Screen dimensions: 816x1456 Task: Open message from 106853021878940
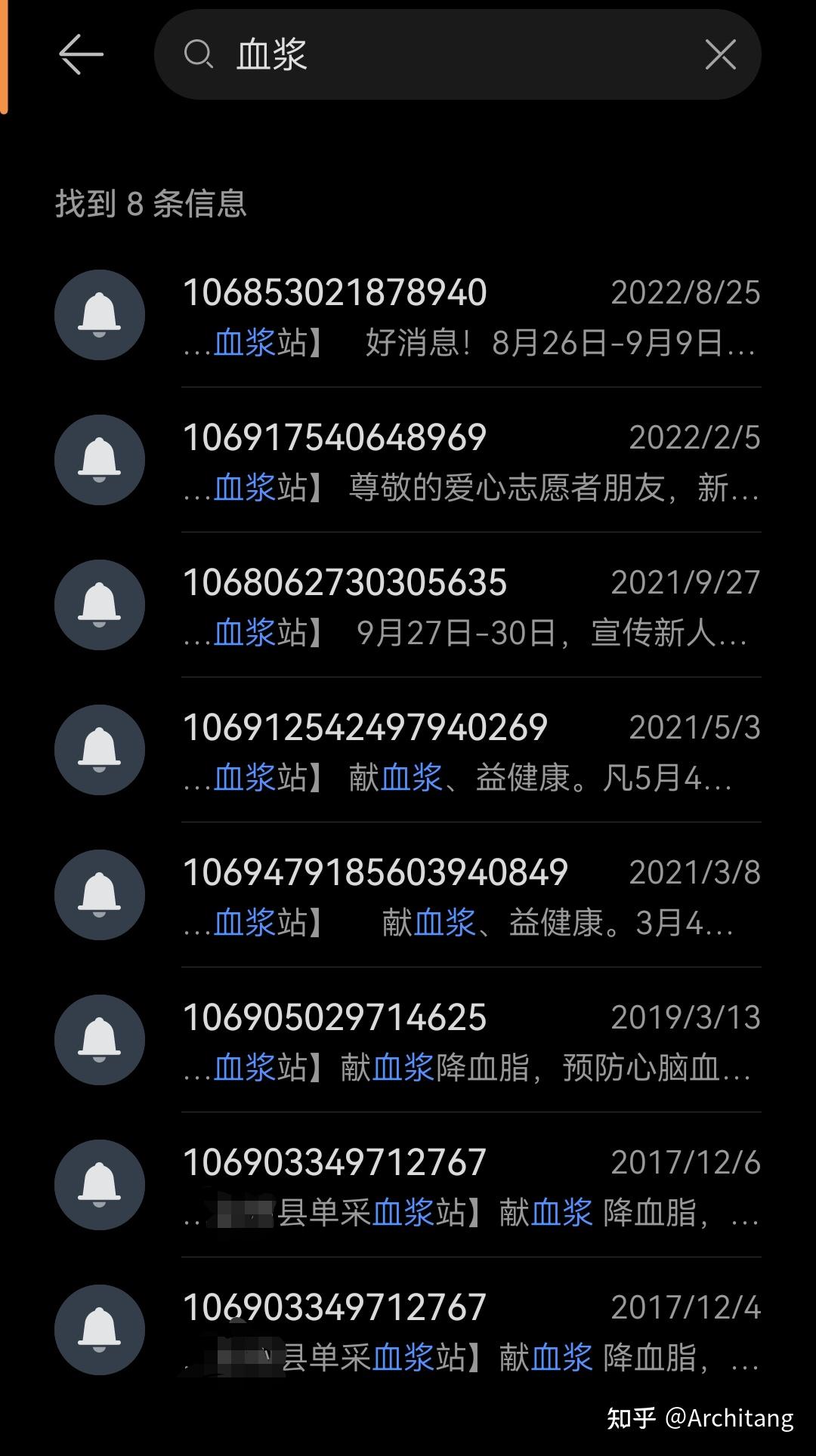408,316
